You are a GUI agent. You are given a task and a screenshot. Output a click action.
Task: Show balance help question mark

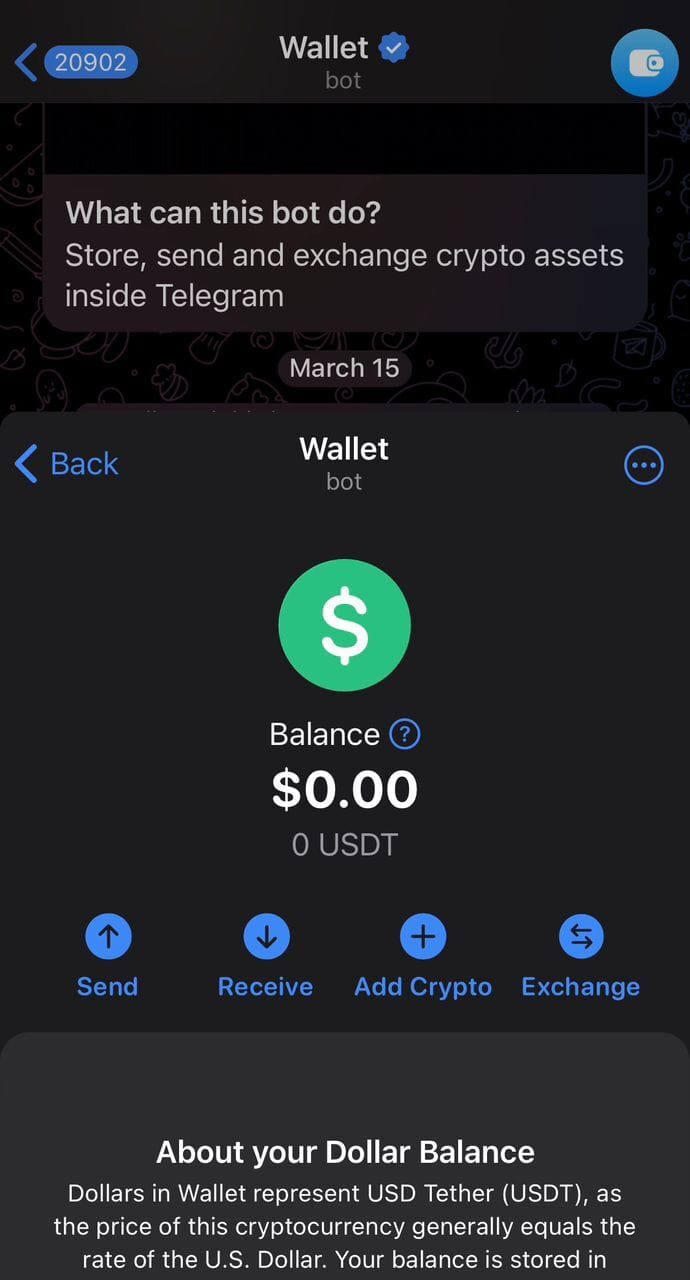point(404,735)
